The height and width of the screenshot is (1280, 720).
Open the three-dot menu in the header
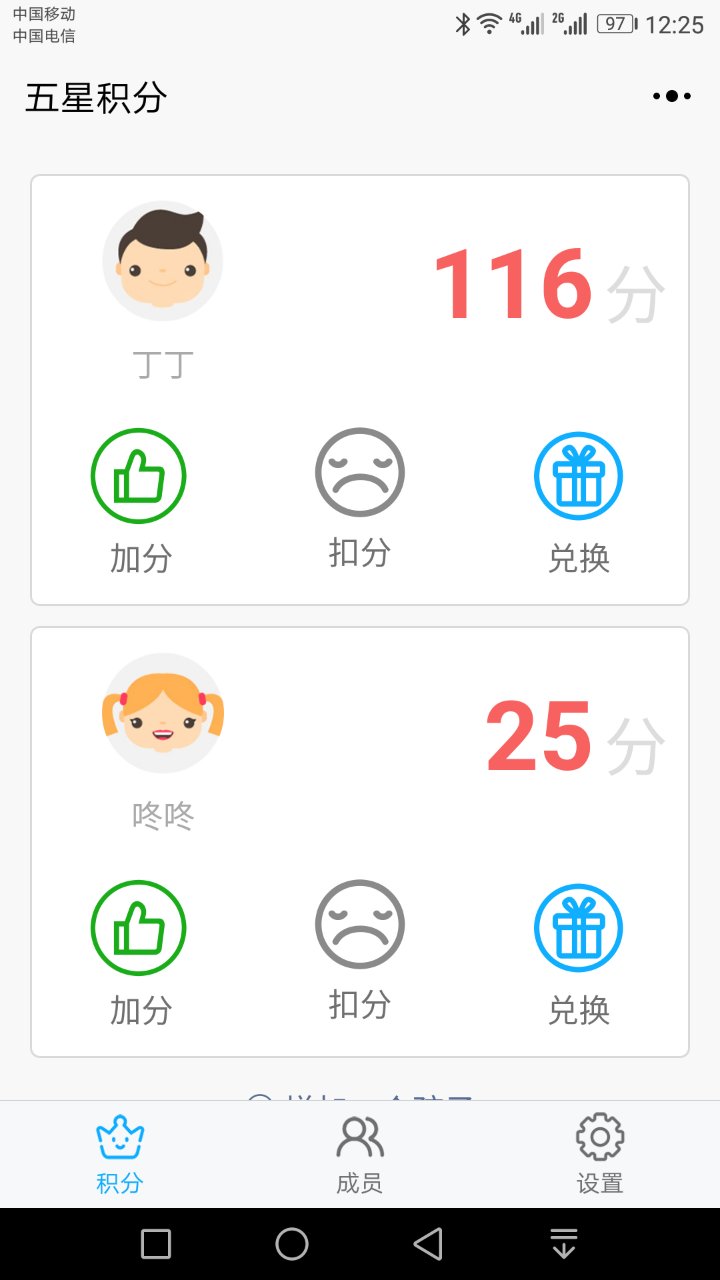(671, 96)
